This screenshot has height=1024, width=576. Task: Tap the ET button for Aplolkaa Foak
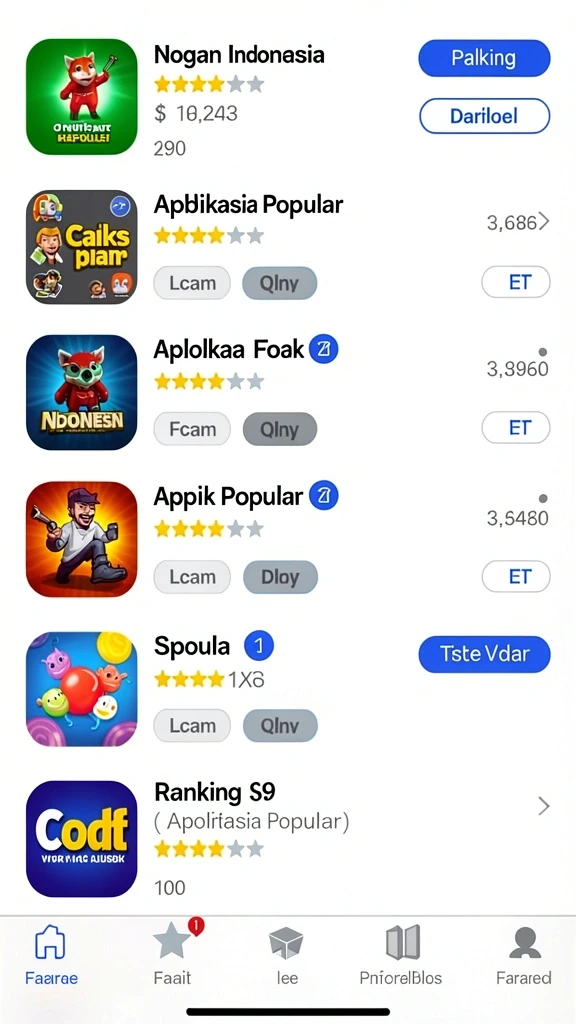pyautogui.click(x=516, y=428)
